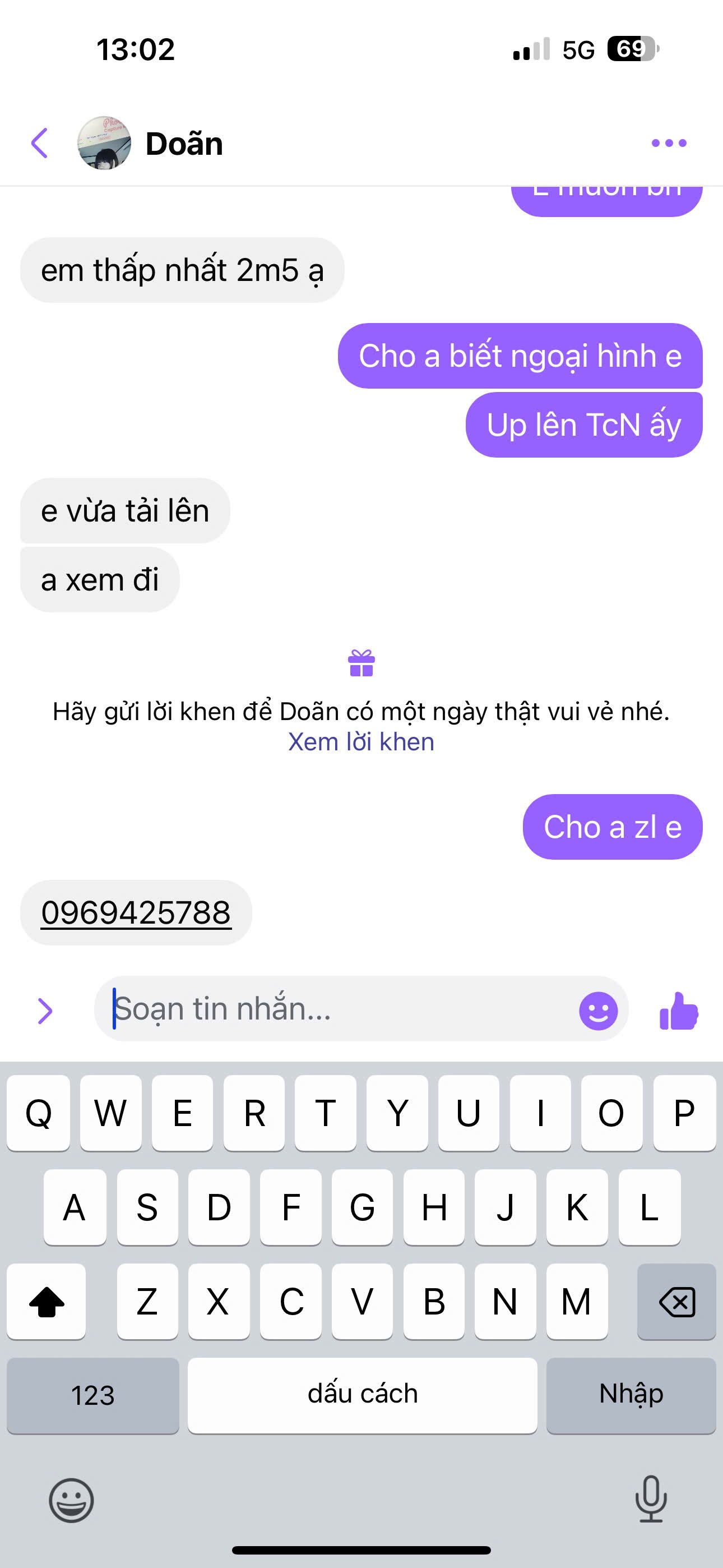Open the three-dot options menu

tap(669, 143)
